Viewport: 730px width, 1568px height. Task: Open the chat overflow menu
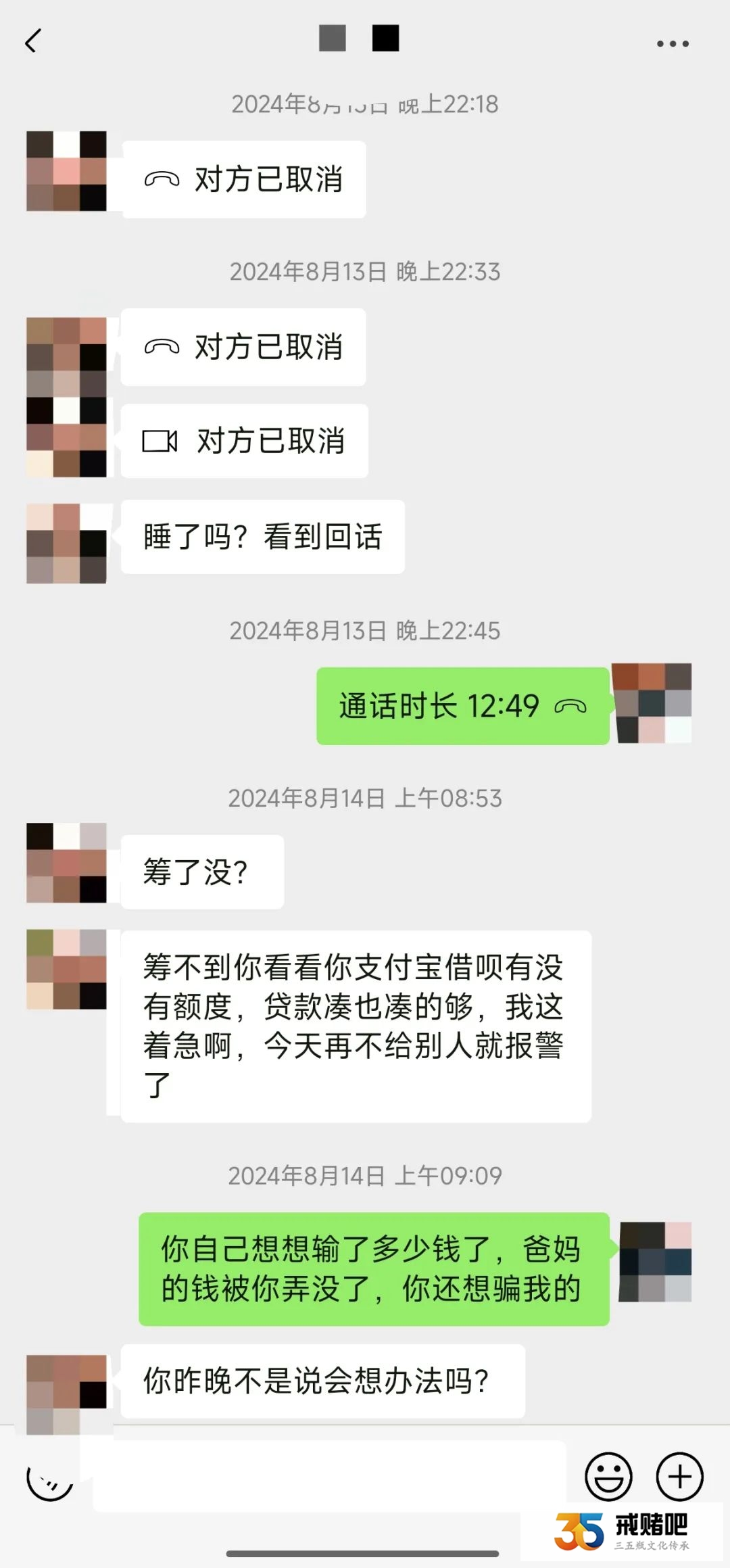pyautogui.click(x=673, y=44)
